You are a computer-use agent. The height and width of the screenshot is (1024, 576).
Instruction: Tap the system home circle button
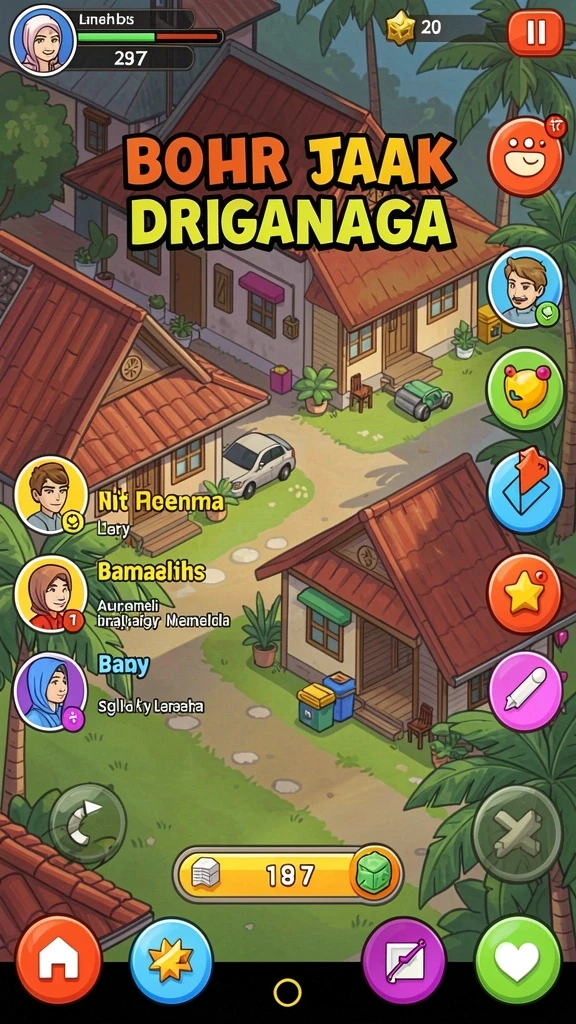coord(287,993)
